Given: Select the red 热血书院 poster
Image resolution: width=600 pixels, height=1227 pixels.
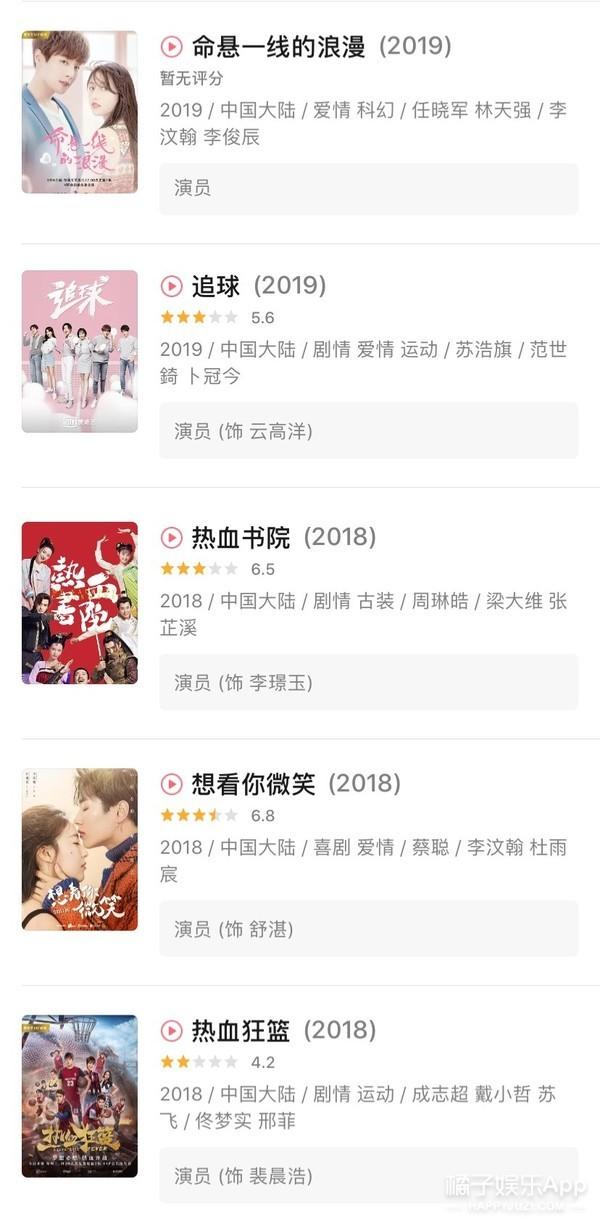Looking at the screenshot, I should pos(80,603).
